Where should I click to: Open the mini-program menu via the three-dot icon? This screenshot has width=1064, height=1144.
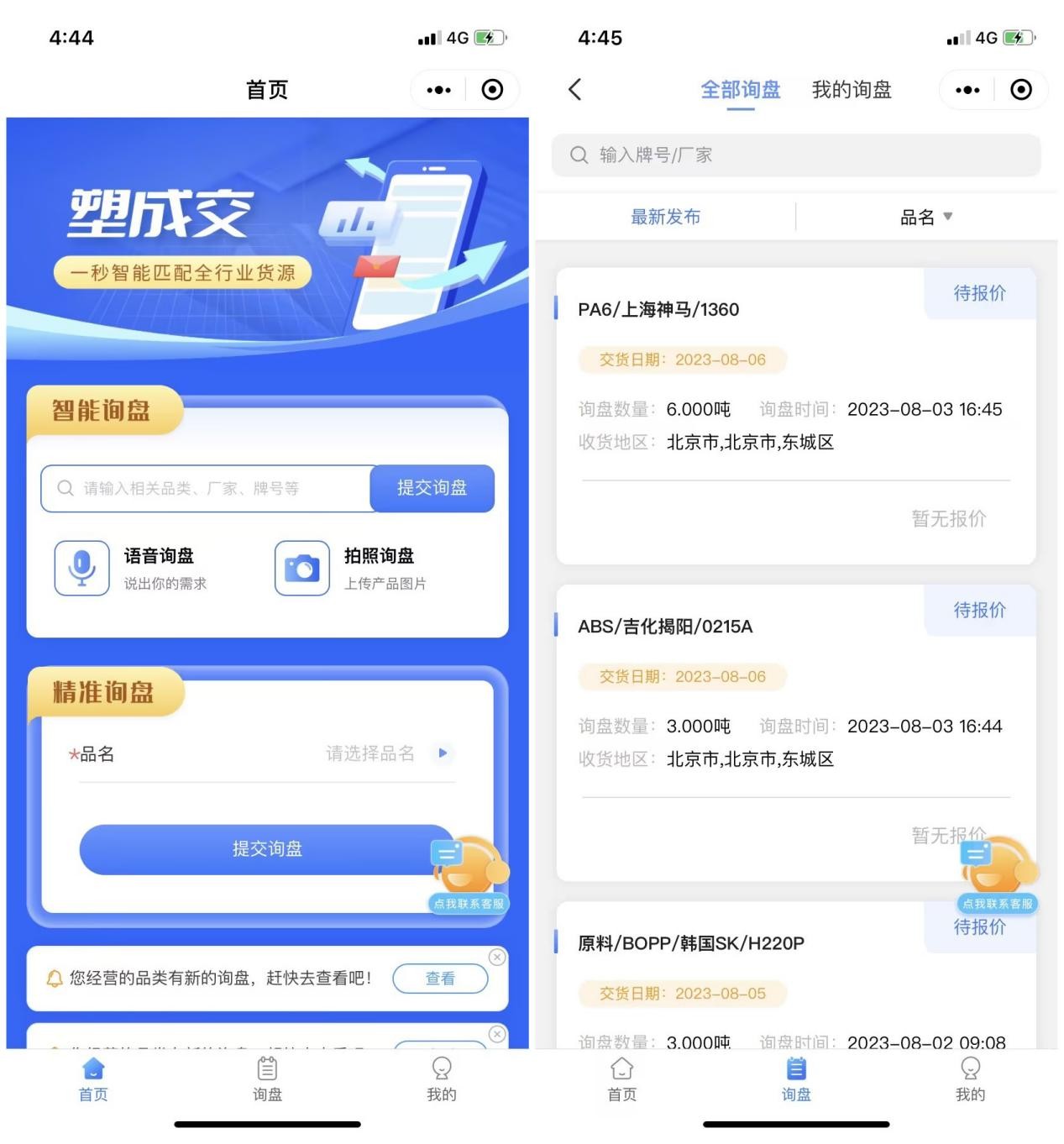coord(438,90)
